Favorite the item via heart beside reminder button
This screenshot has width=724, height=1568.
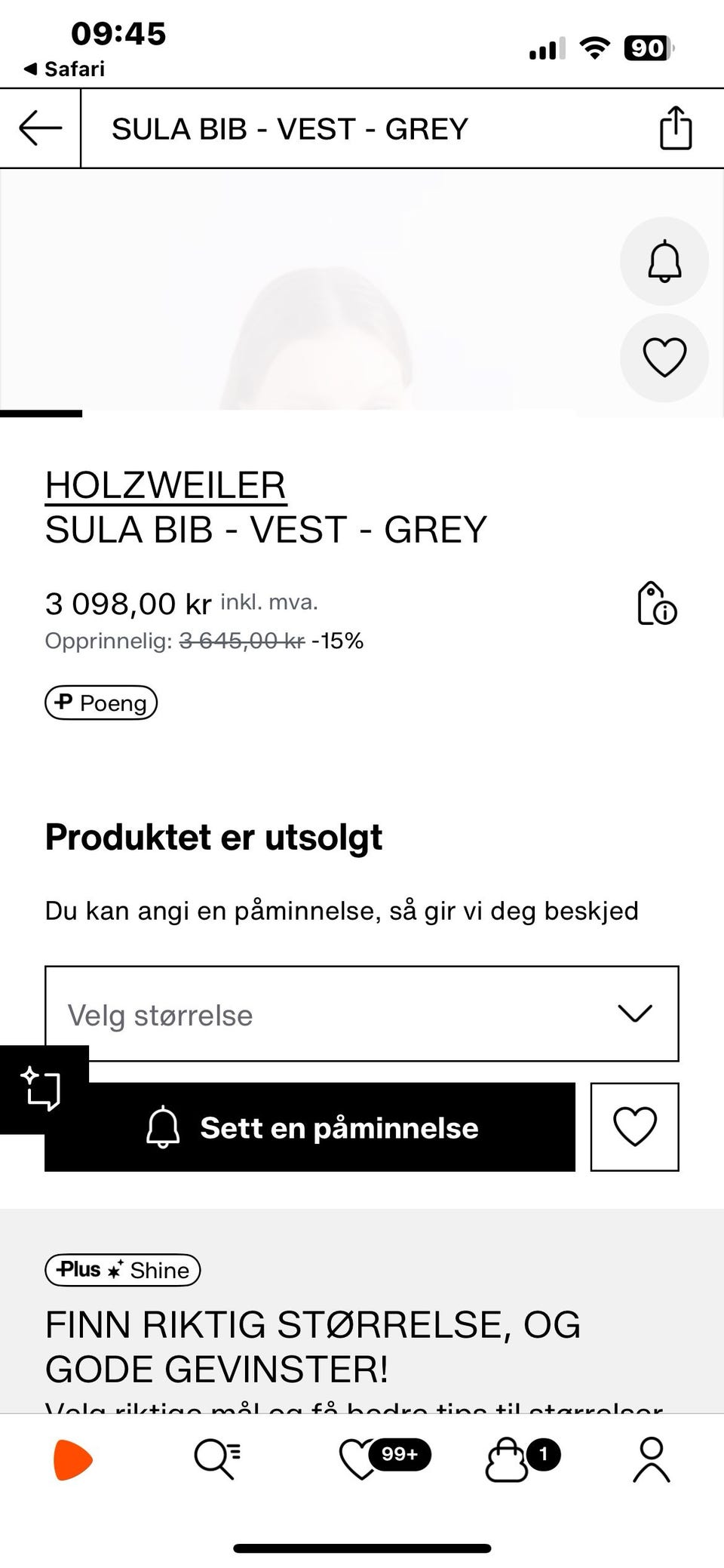(635, 1127)
